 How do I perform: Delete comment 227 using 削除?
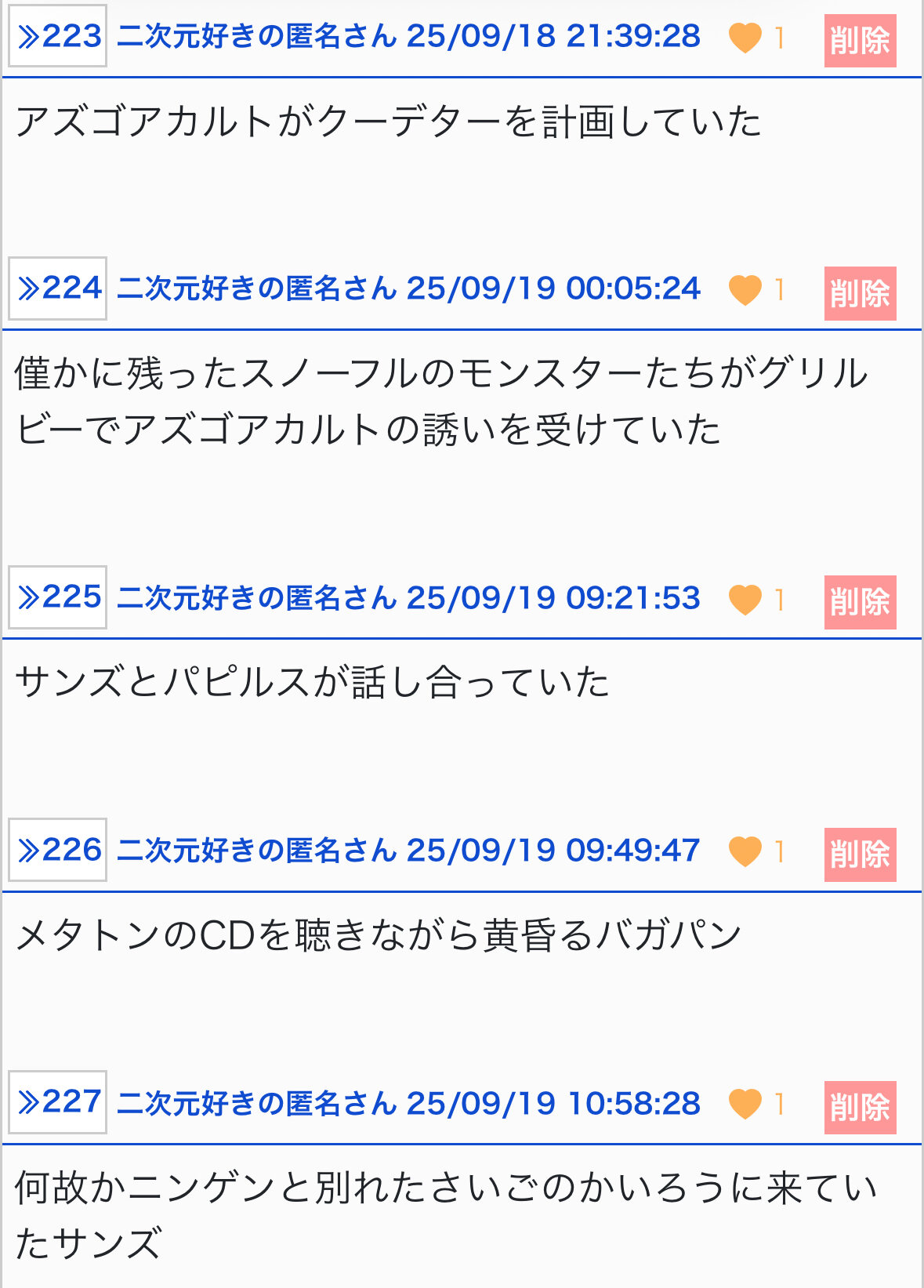(x=860, y=1108)
